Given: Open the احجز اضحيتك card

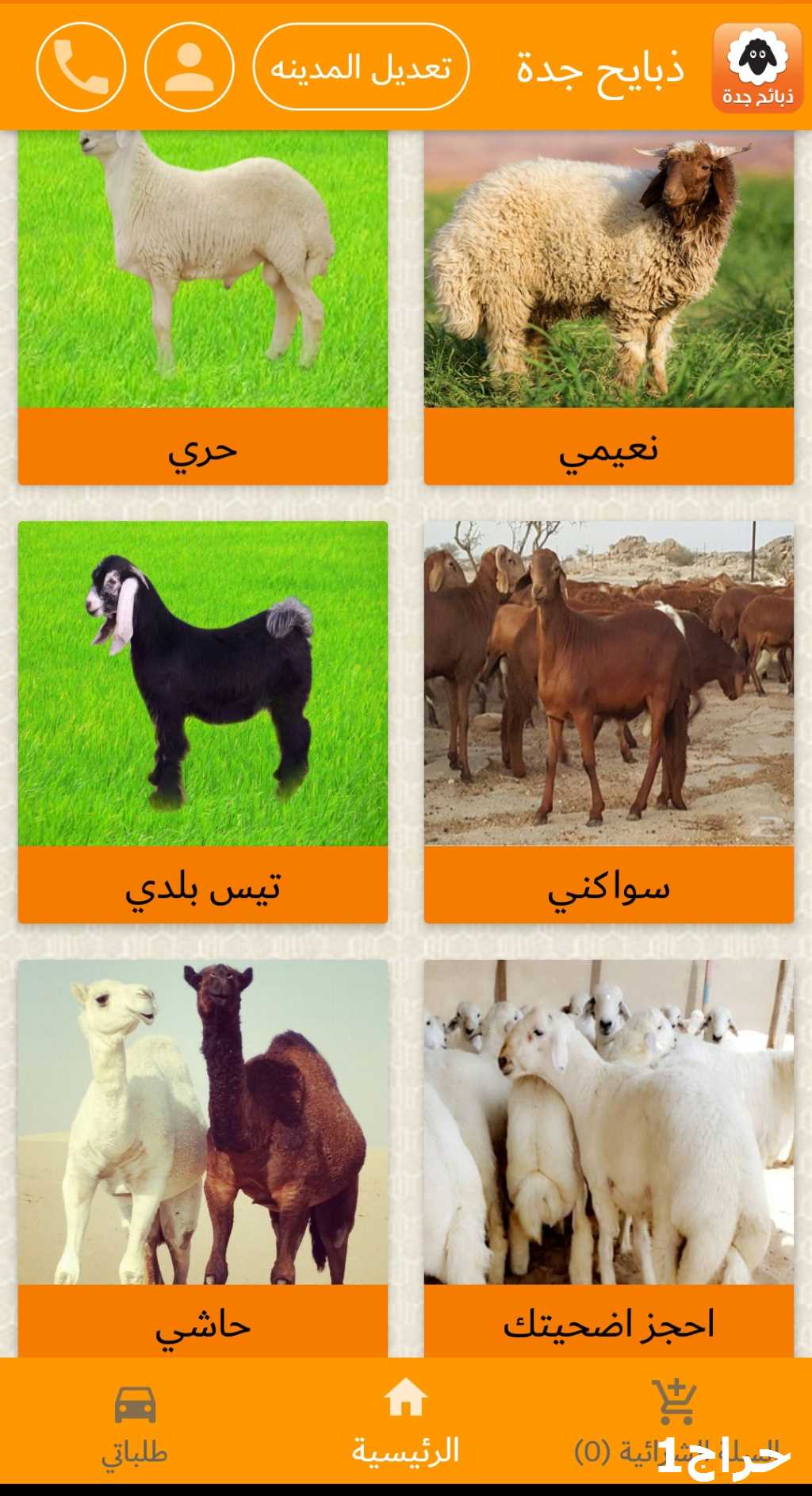Looking at the screenshot, I should pyautogui.click(x=608, y=1158).
